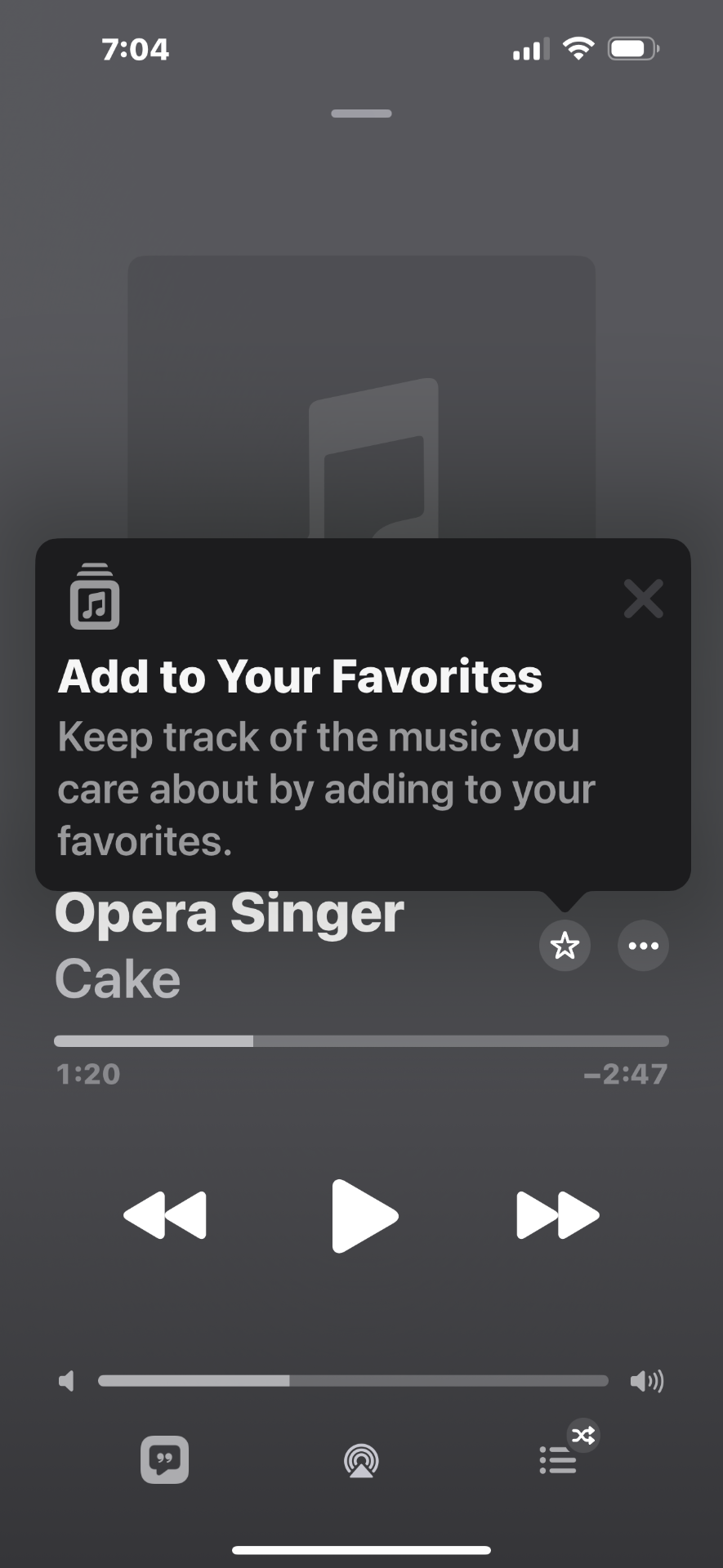Favorite the song Opera Singer
The width and height of the screenshot is (723, 1568).
(565, 946)
